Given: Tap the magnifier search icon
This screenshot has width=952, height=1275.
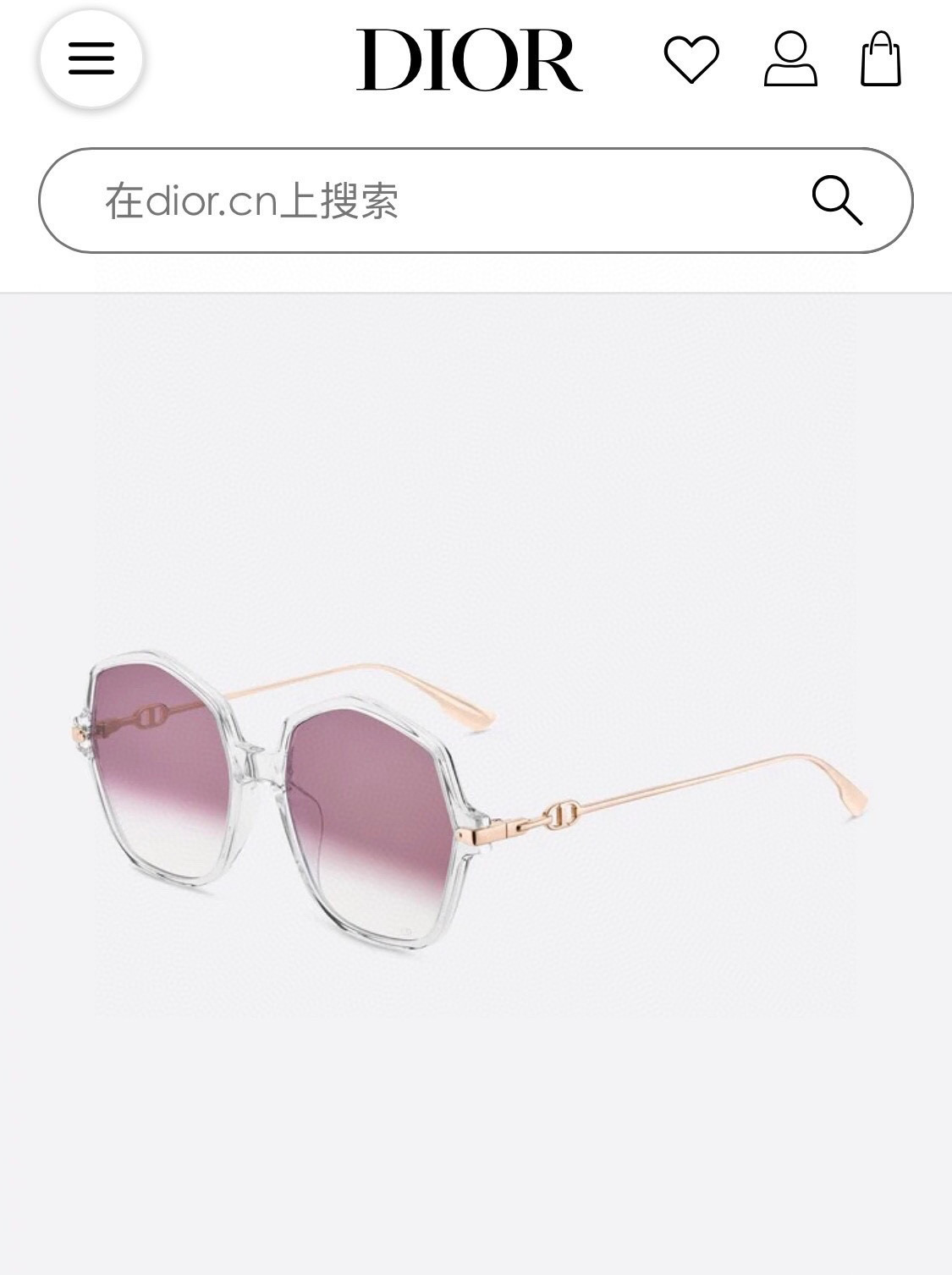Looking at the screenshot, I should point(836,201).
